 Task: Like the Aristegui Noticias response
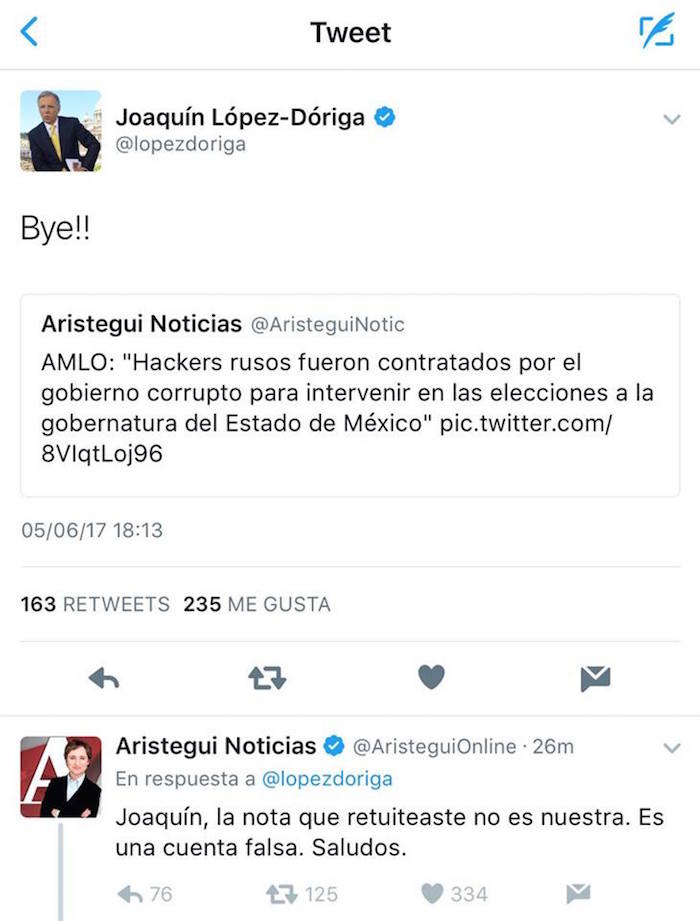[x=433, y=893]
